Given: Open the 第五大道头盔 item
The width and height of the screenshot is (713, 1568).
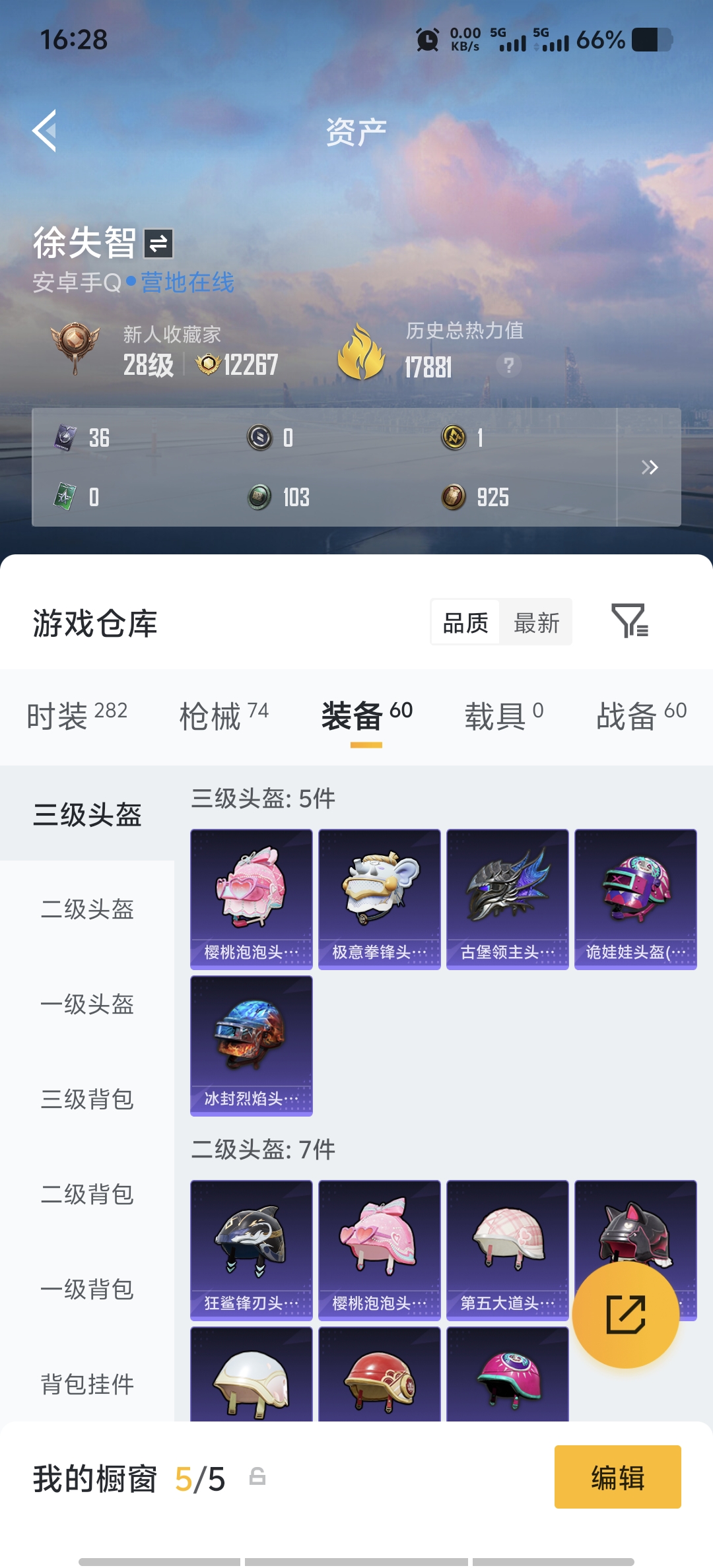Looking at the screenshot, I should pos(507,1250).
